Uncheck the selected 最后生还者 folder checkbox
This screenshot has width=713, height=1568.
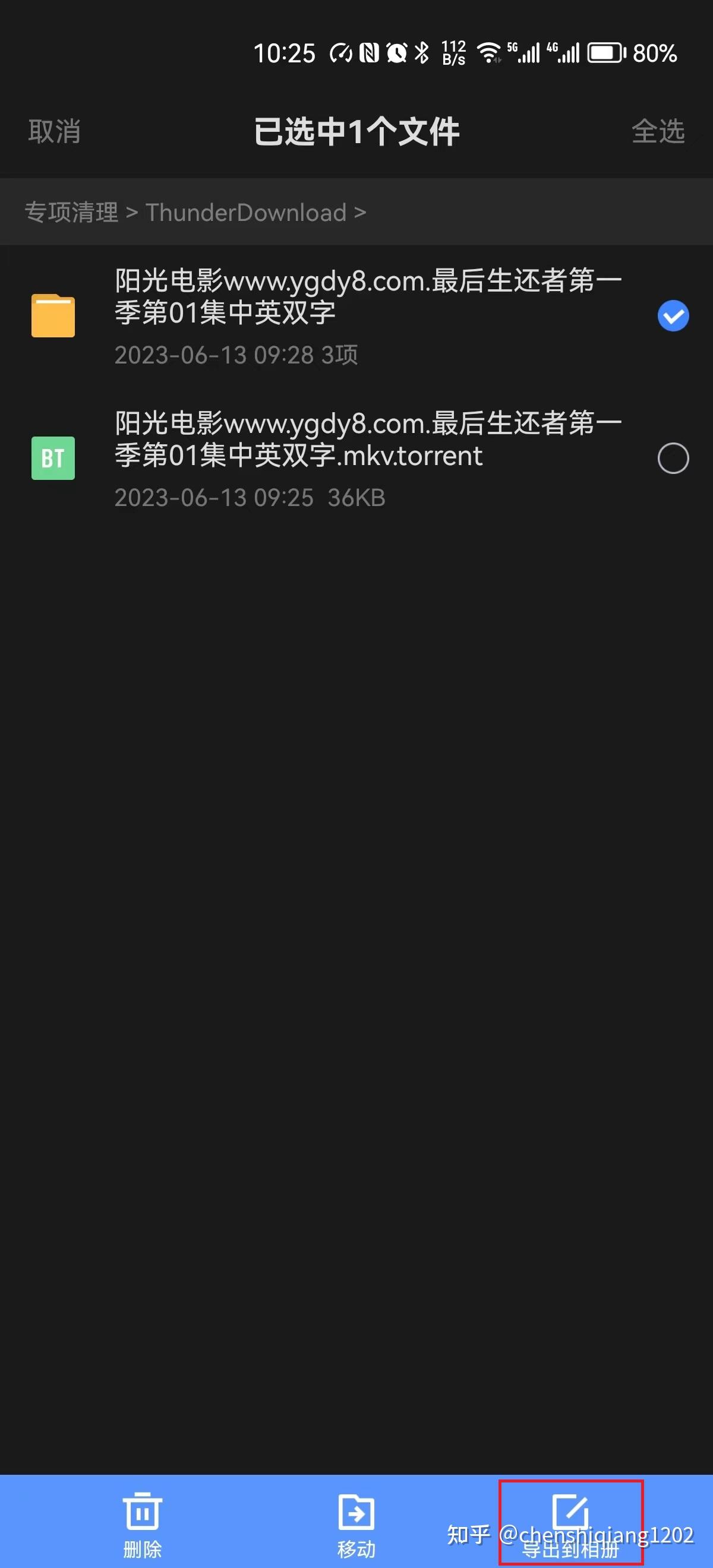tap(673, 316)
